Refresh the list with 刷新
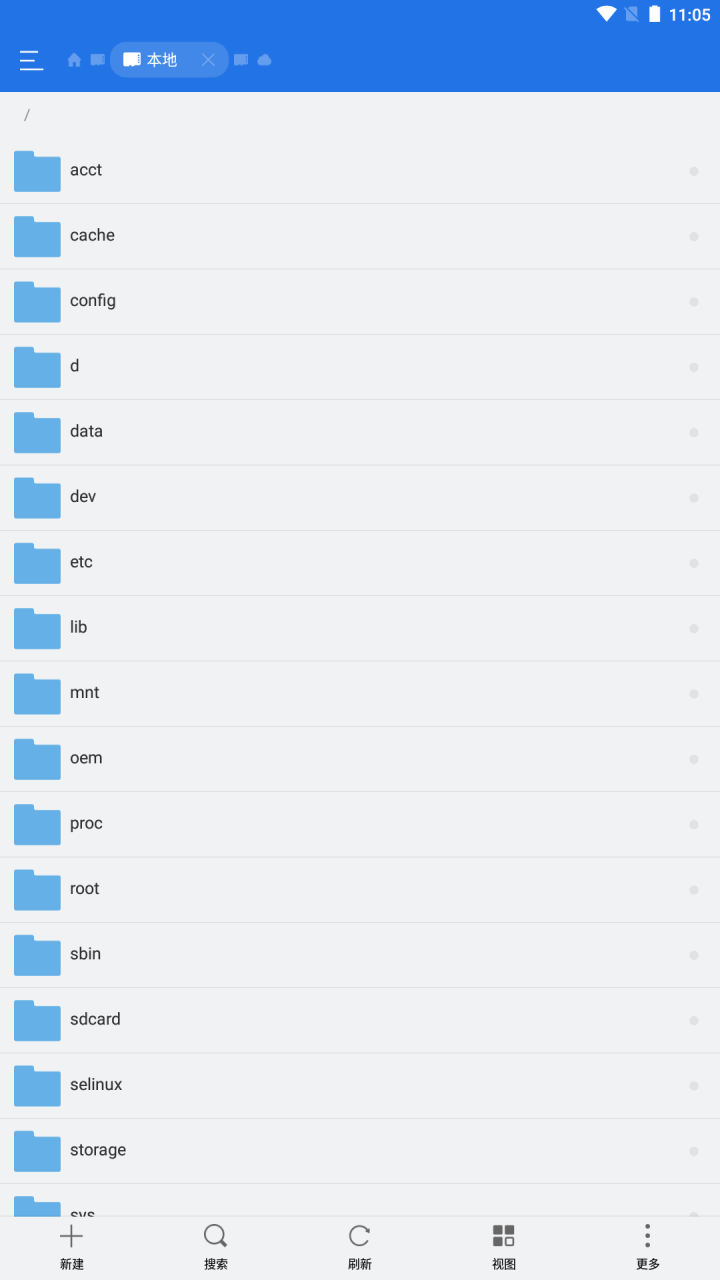The height and width of the screenshot is (1280, 720). pos(360,1247)
